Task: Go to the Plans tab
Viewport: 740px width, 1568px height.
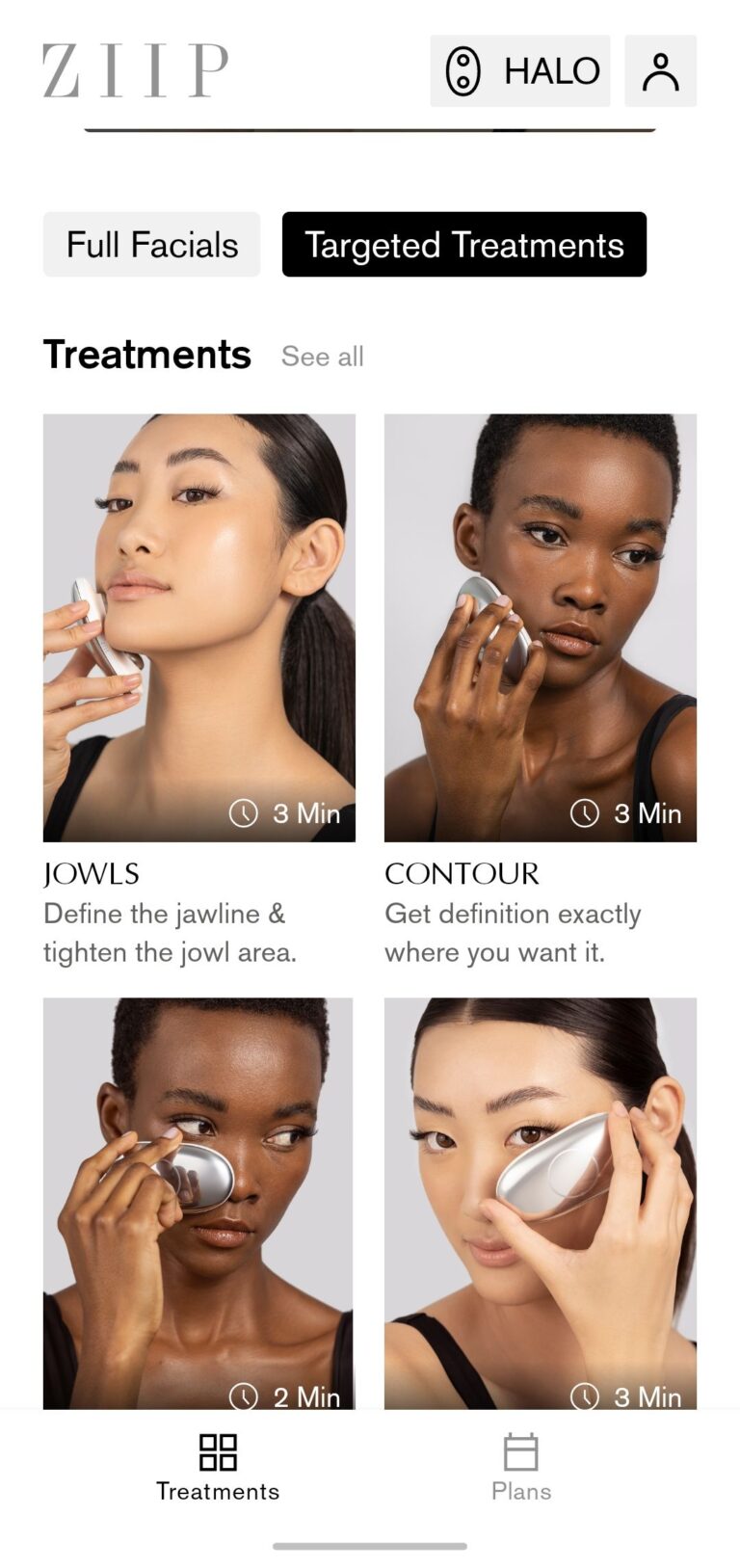Action: coord(521,1468)
